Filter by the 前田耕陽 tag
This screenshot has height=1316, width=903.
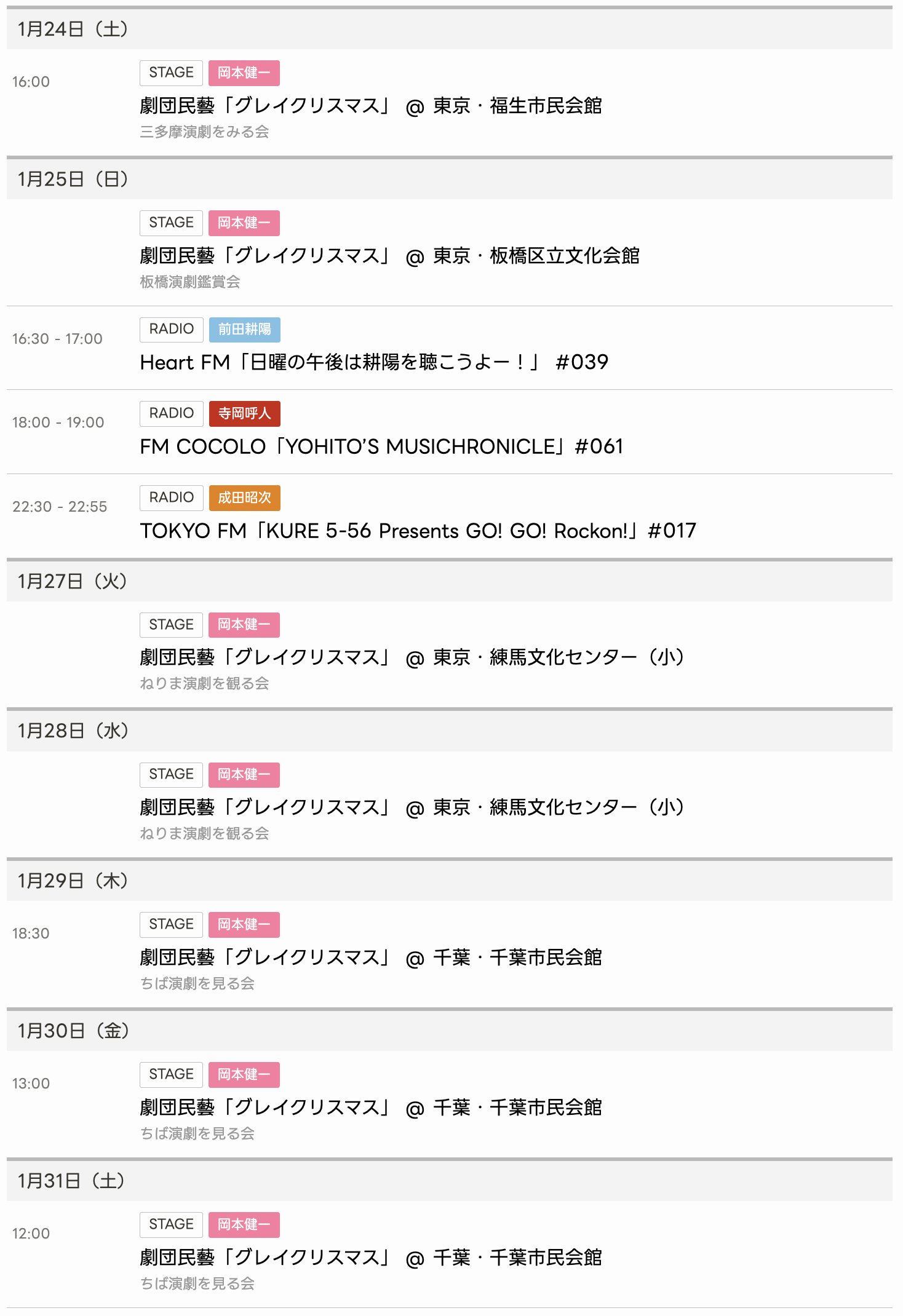(244, 330)
